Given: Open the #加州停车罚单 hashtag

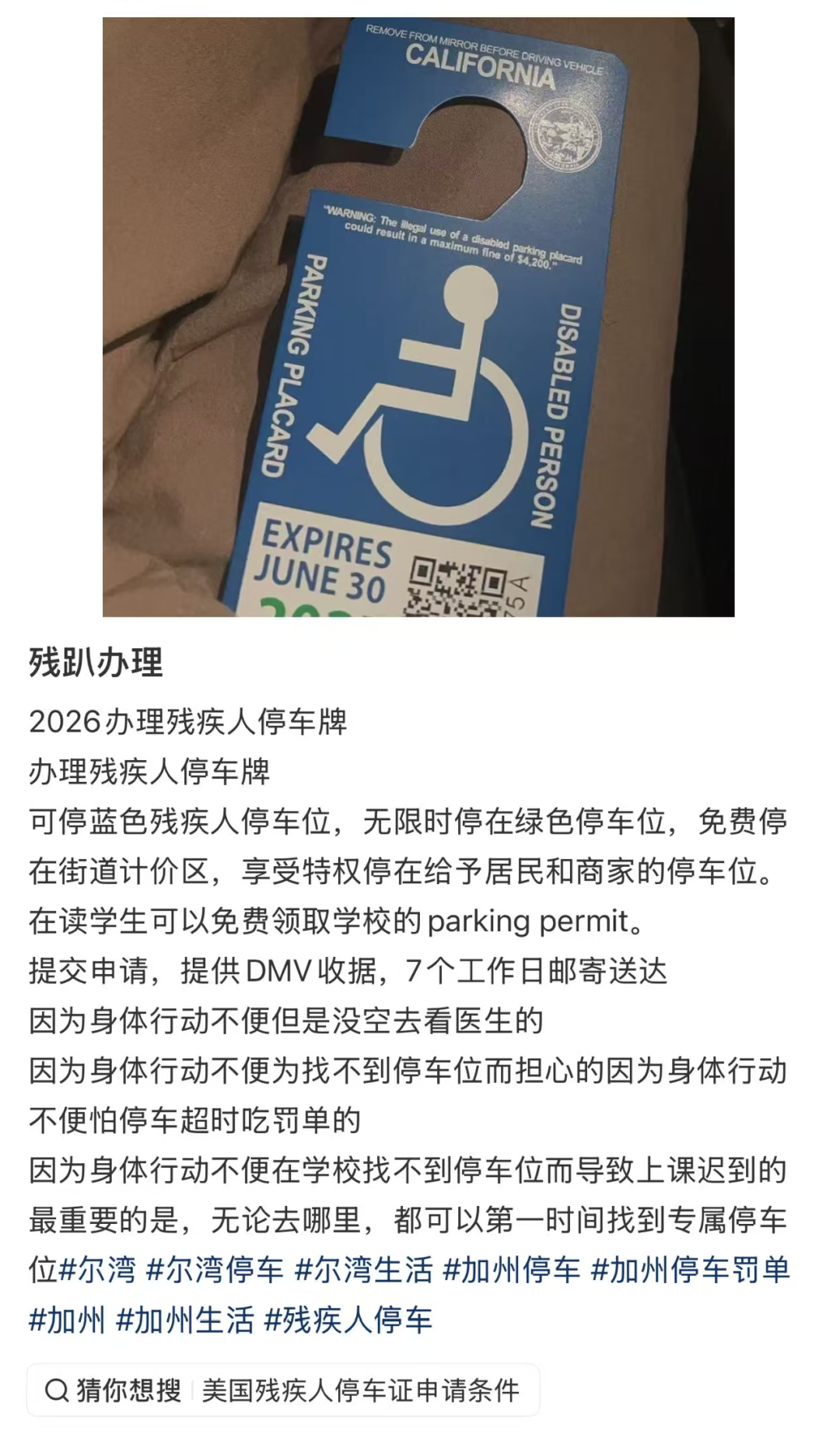Looking at the screenshot, I should [x=690, y=1271].
